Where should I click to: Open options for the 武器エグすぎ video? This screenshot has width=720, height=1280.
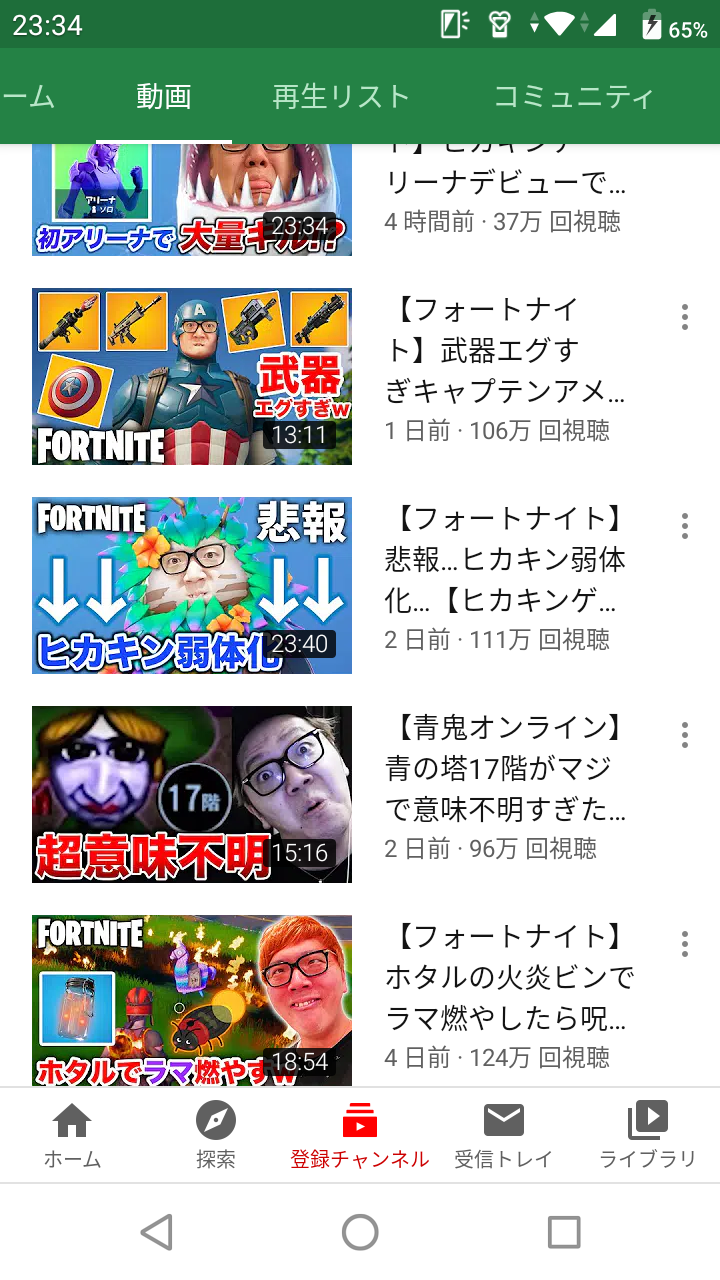[x=685, y=317]
